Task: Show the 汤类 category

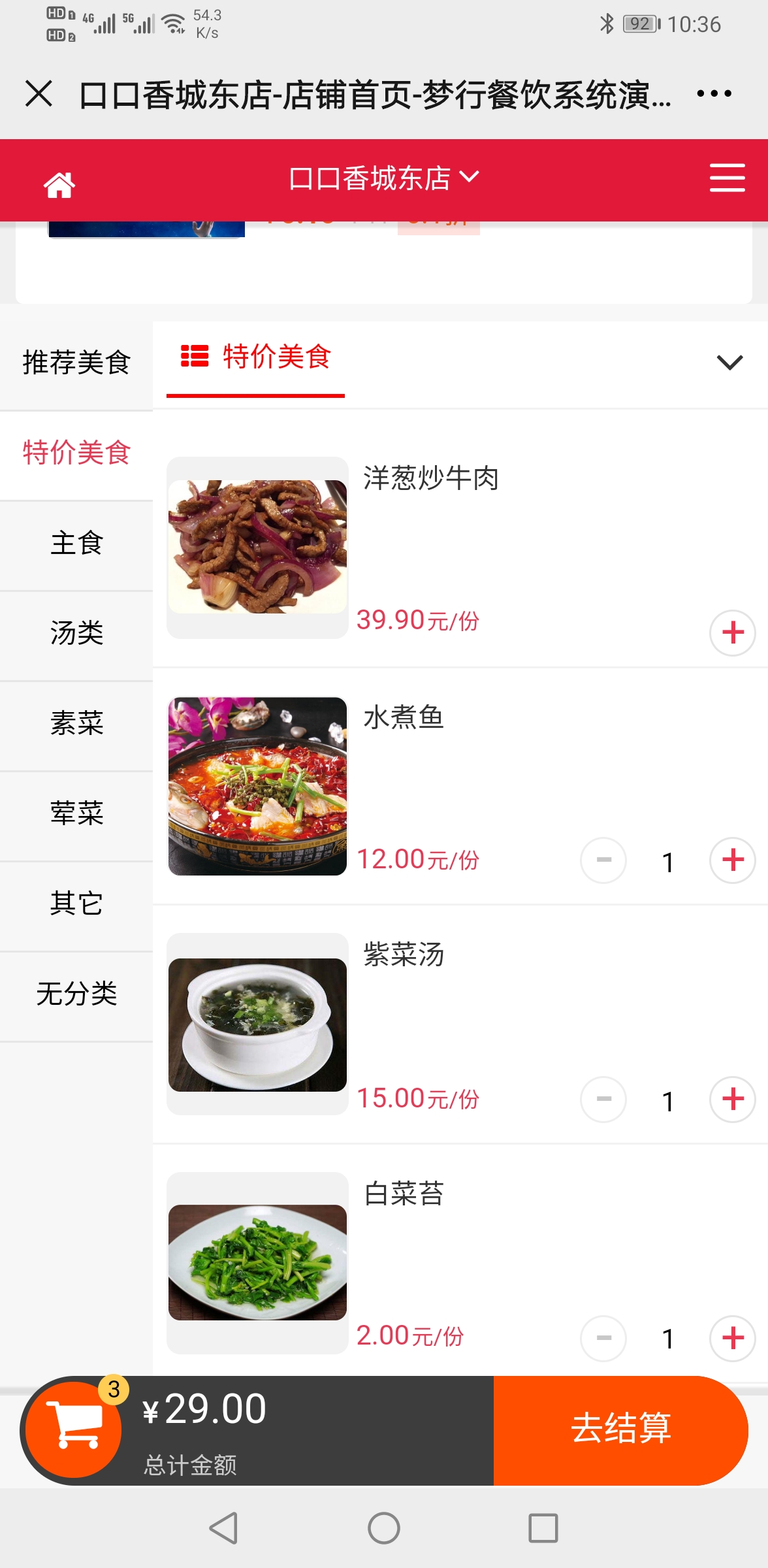Action: [x=76, y=633]
